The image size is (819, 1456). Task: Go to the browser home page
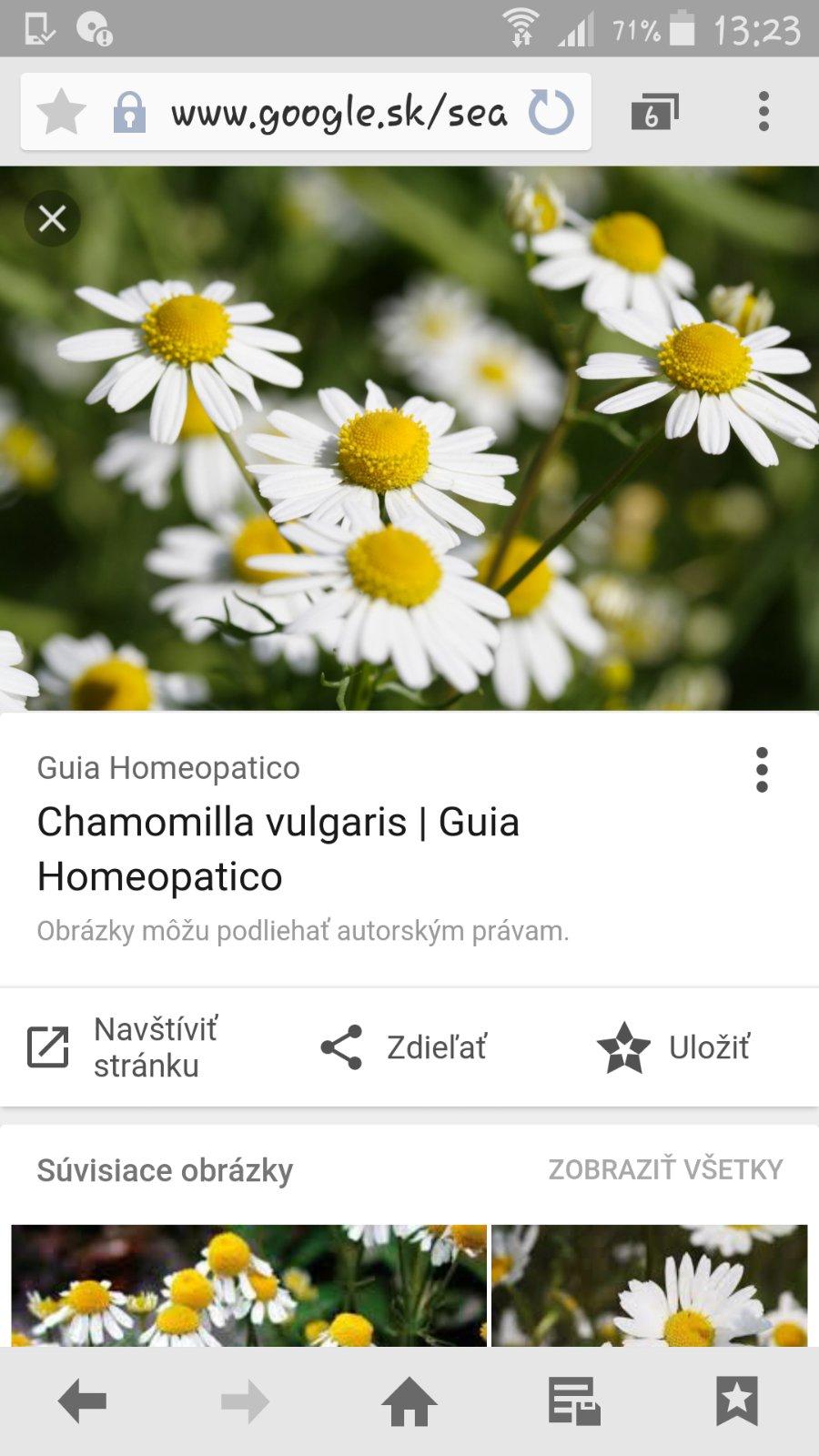tap(409, 1401)
